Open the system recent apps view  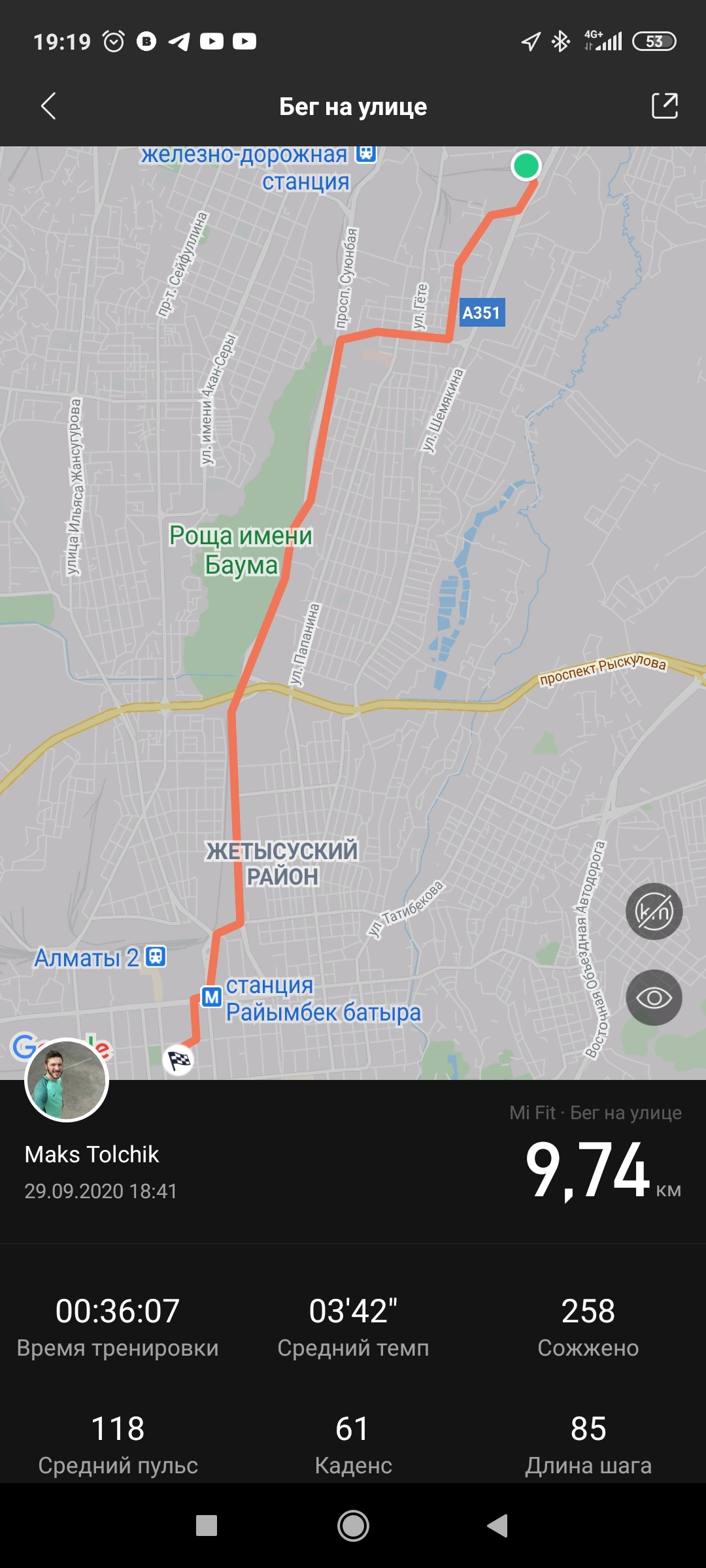[207, 1526]
